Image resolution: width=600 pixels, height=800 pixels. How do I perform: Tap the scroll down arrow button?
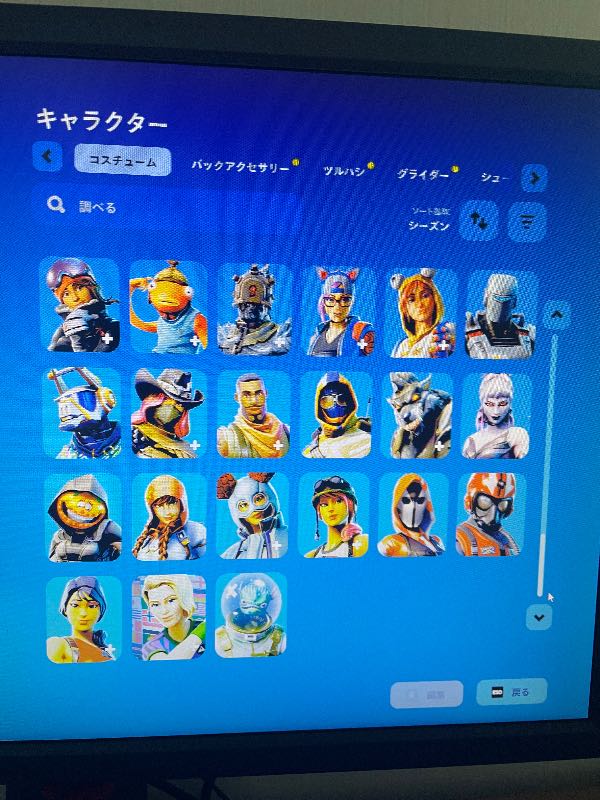pos(539,617)
